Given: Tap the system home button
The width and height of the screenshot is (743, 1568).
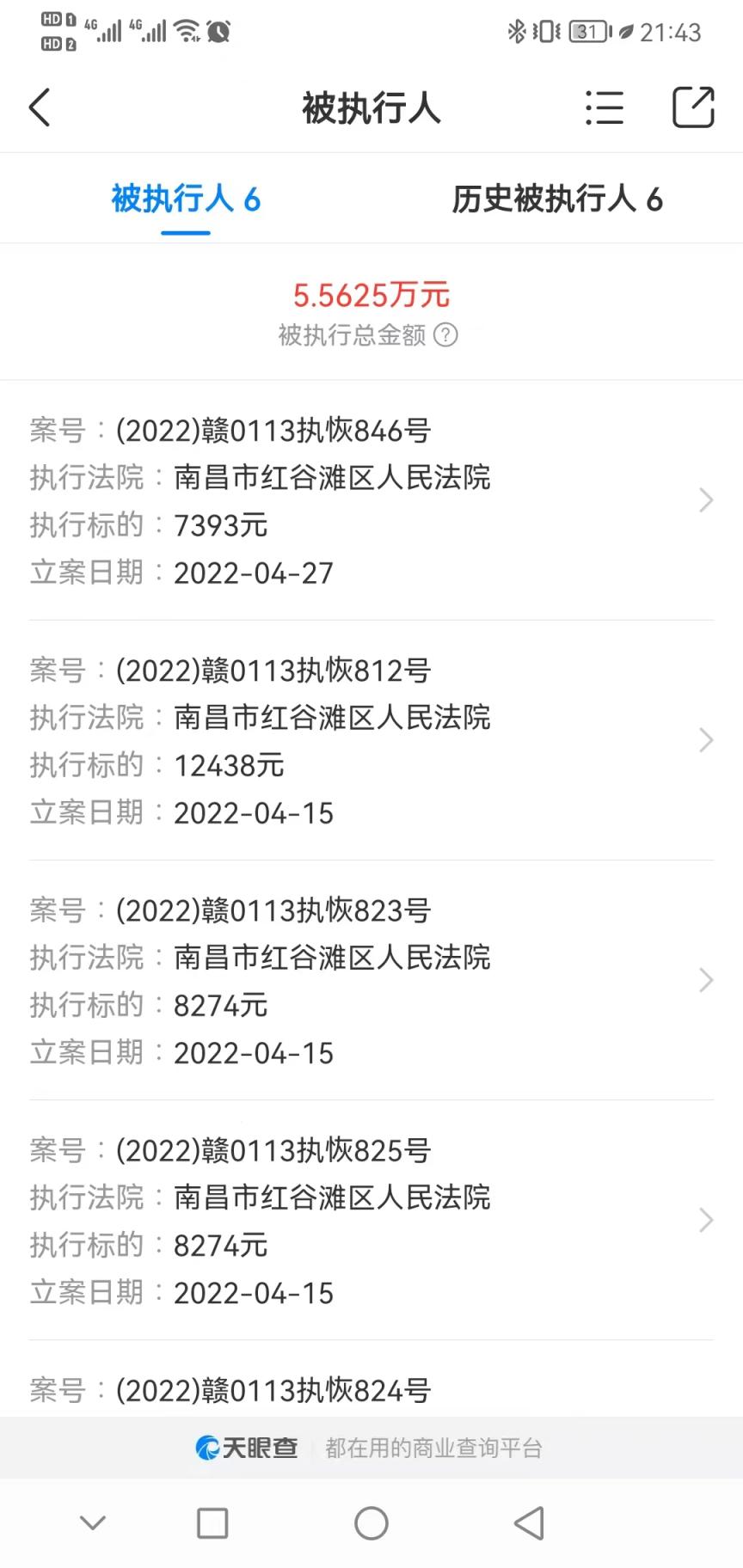Looking at the screenshot, I should point(371,1523).
